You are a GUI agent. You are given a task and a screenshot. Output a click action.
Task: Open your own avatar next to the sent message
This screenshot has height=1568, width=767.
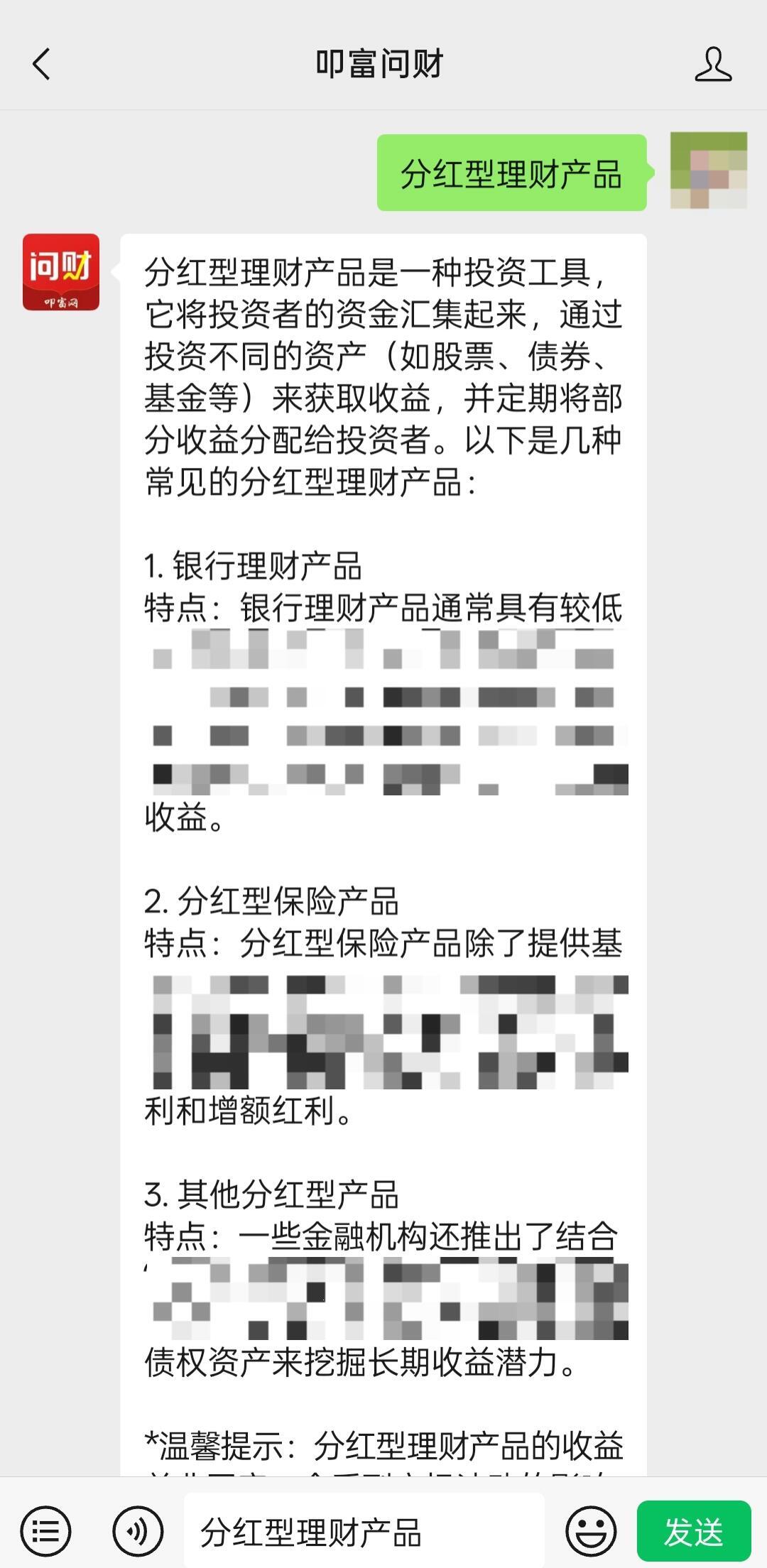point(708,171)
